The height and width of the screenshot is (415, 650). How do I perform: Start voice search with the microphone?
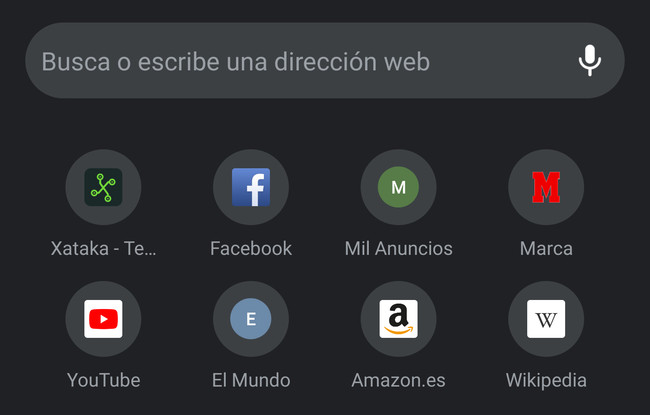pos(590,61)
